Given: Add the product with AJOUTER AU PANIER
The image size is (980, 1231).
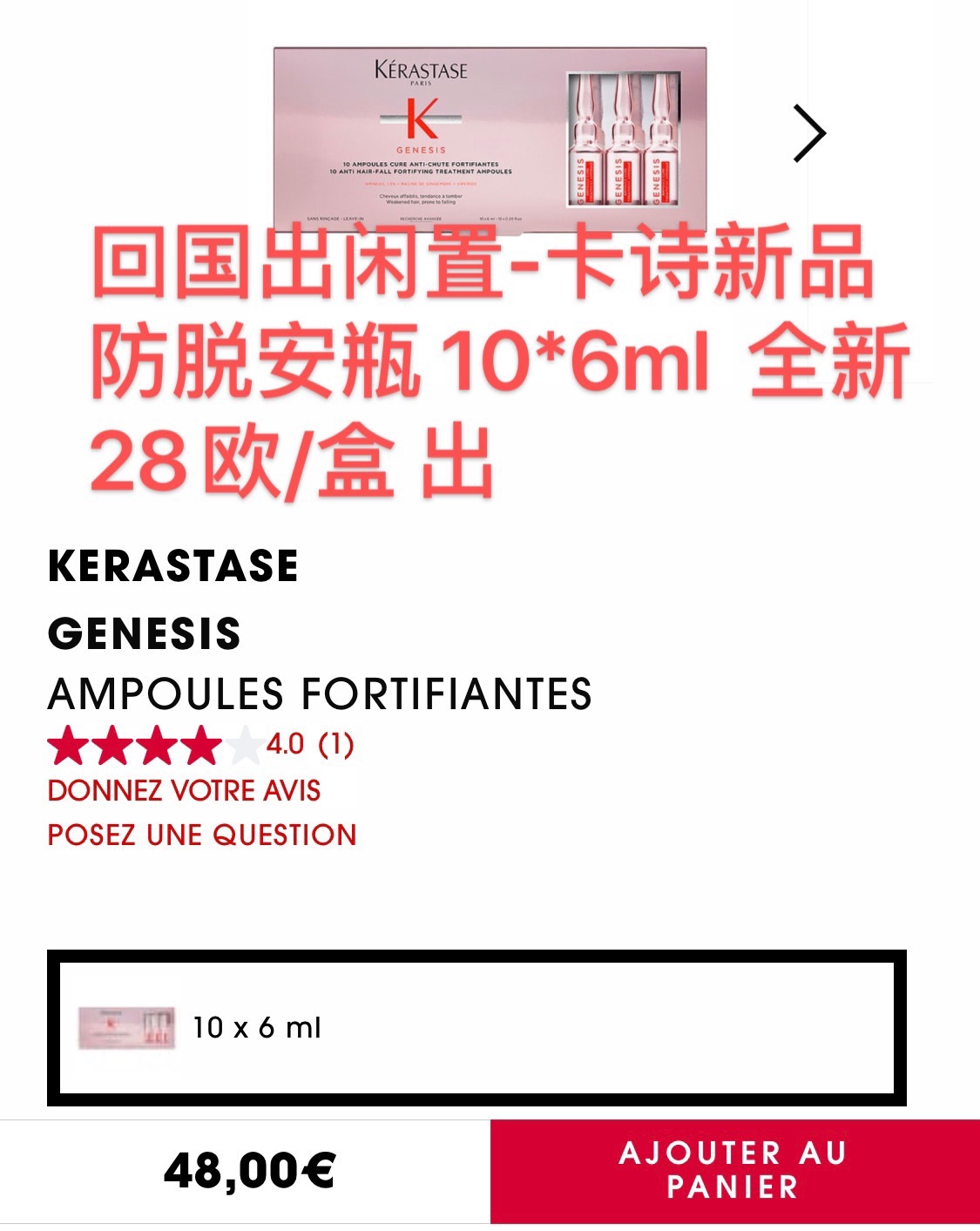Looking at the screenshot, I should (x=733, y=1170).
